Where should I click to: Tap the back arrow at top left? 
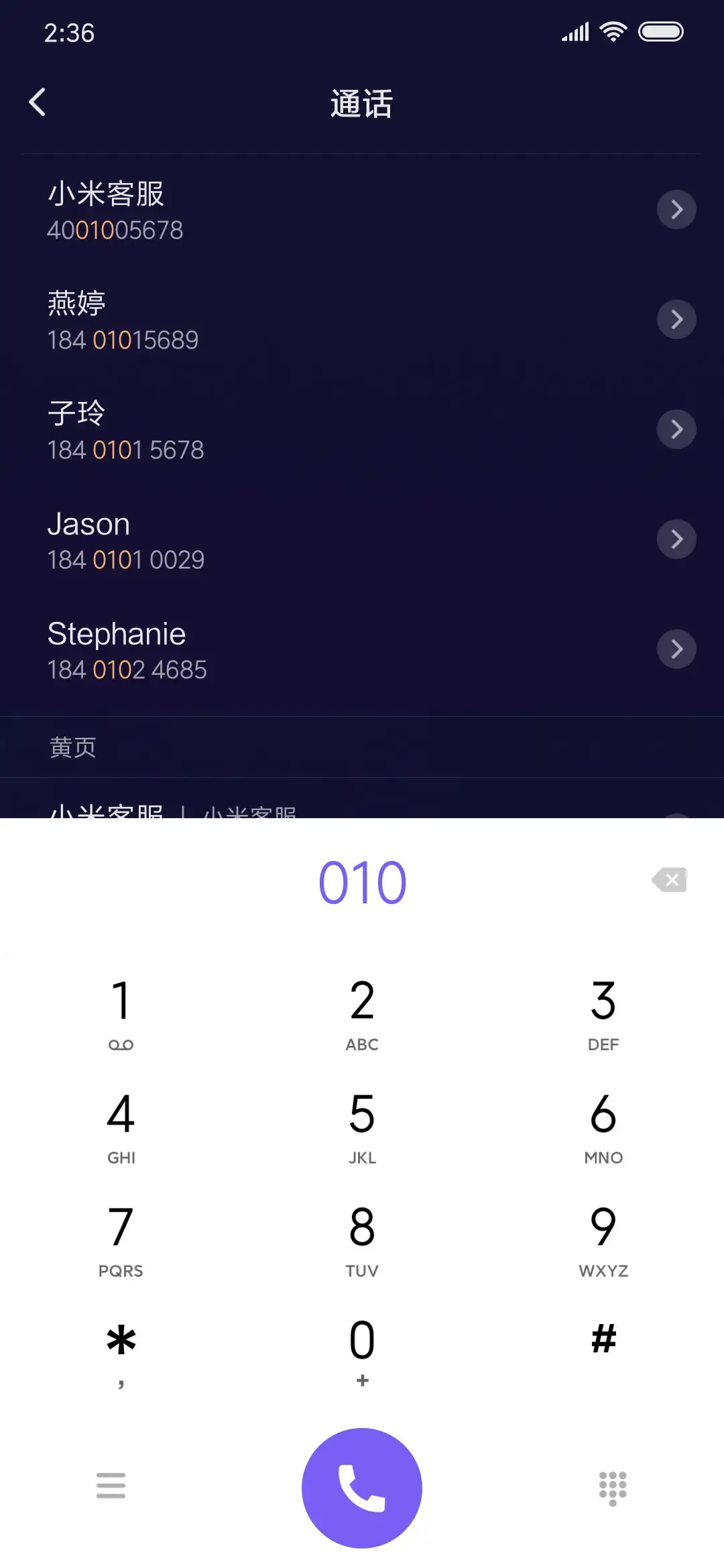(38, 102)
